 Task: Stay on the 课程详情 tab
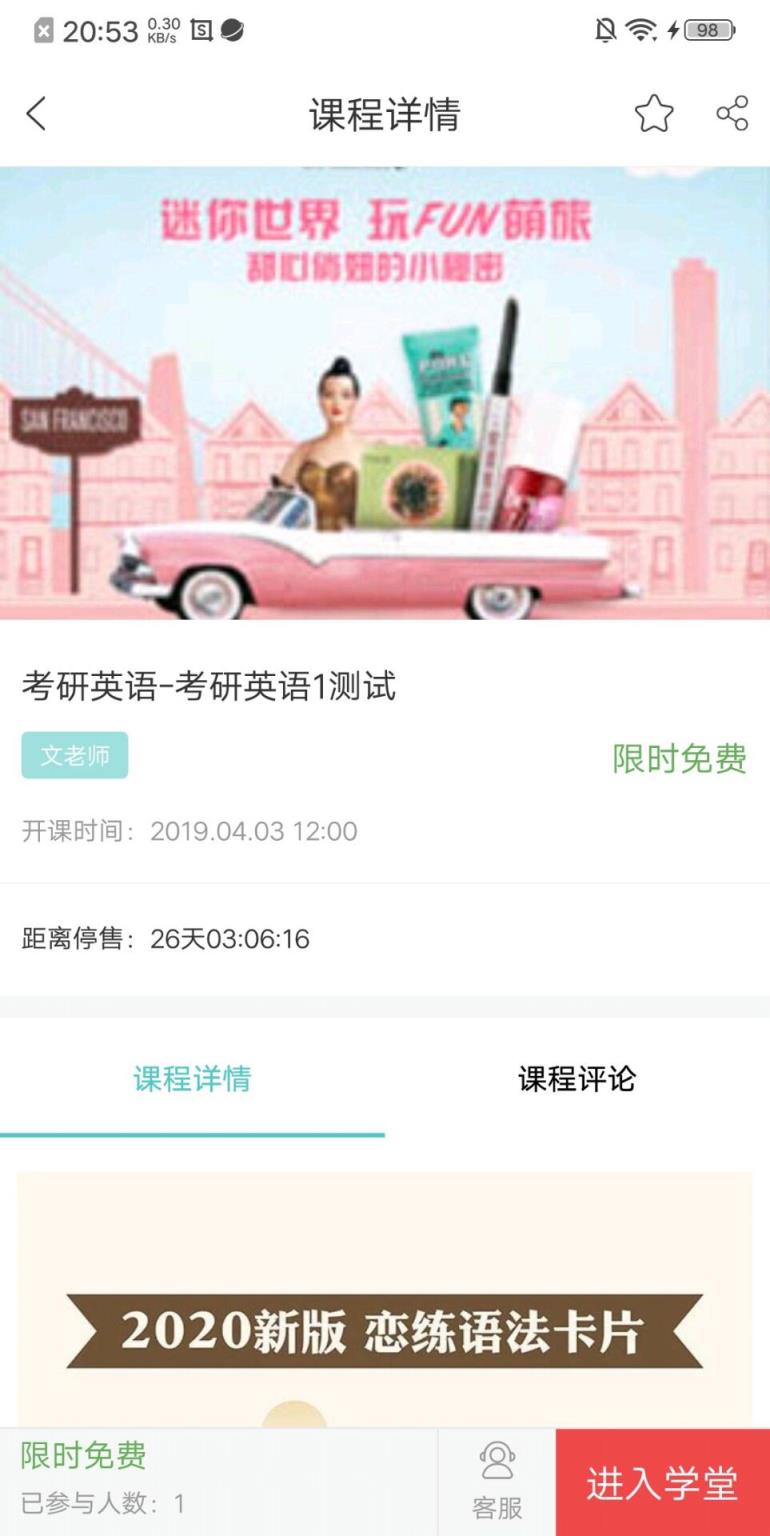[x=193, y=1080]
